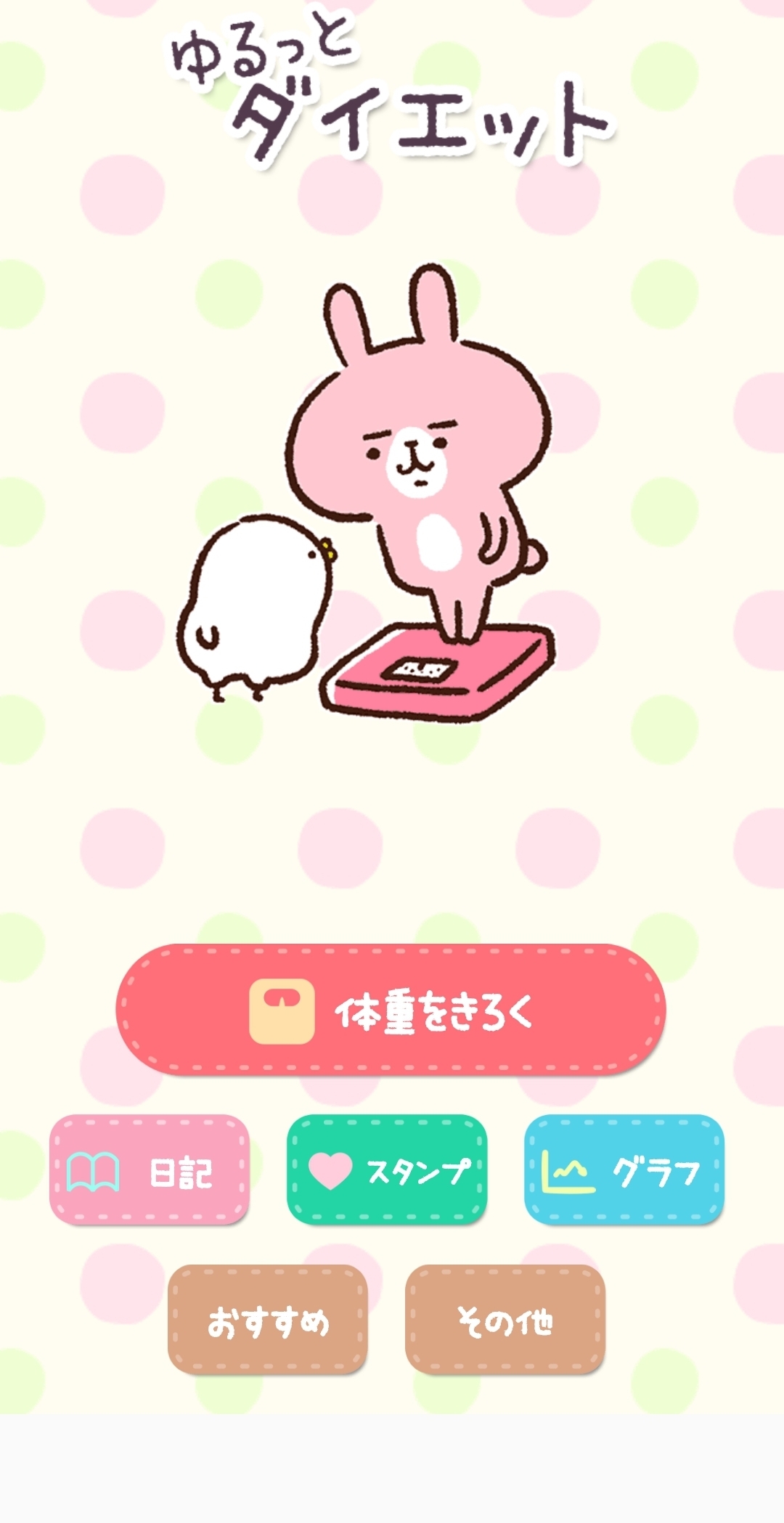Tap the 体重をきろく record weight button
784x1523 pixels.
(x=391, y=1010)
